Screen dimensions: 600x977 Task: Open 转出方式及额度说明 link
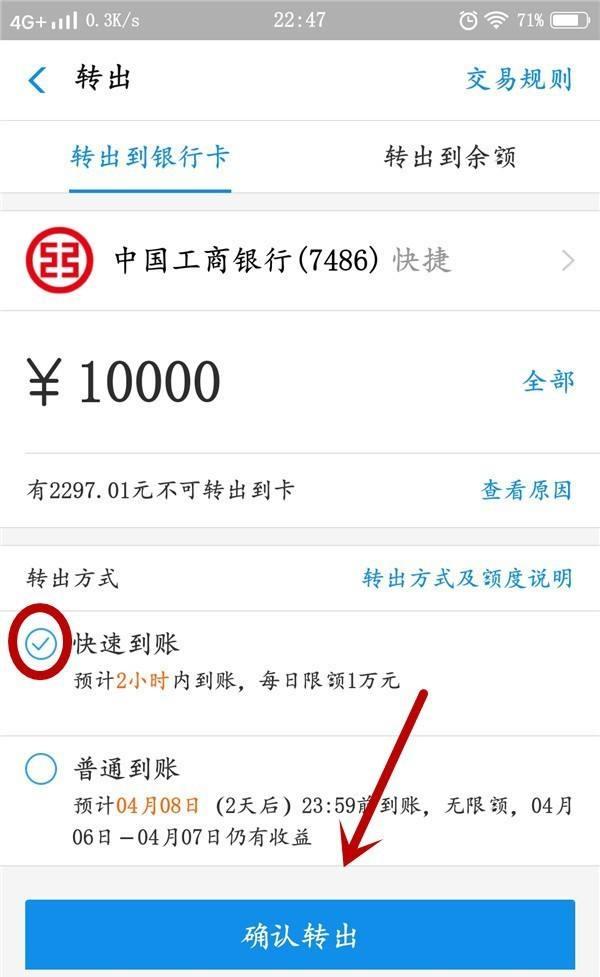coord(467,578)
